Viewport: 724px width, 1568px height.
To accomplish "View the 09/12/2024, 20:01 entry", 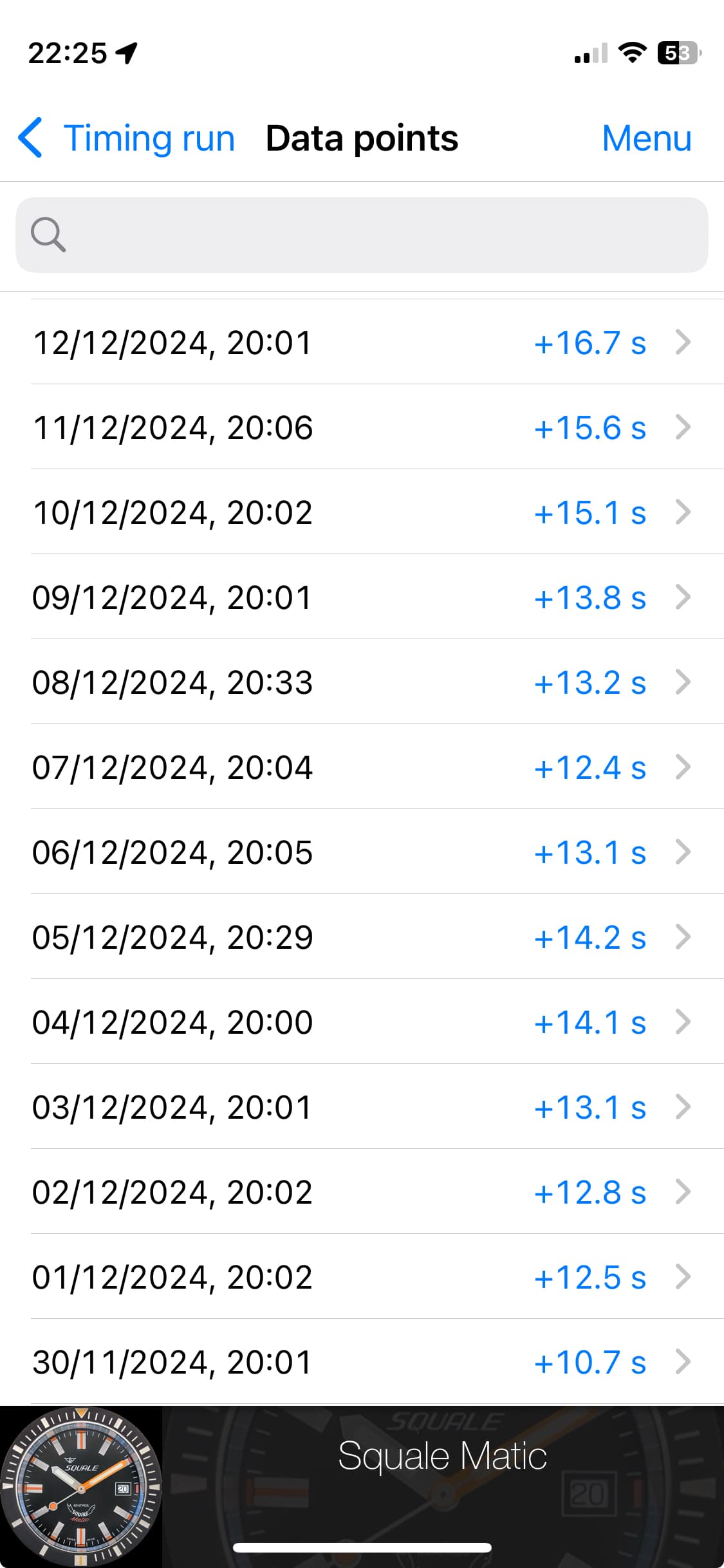I will coord(362,597).
